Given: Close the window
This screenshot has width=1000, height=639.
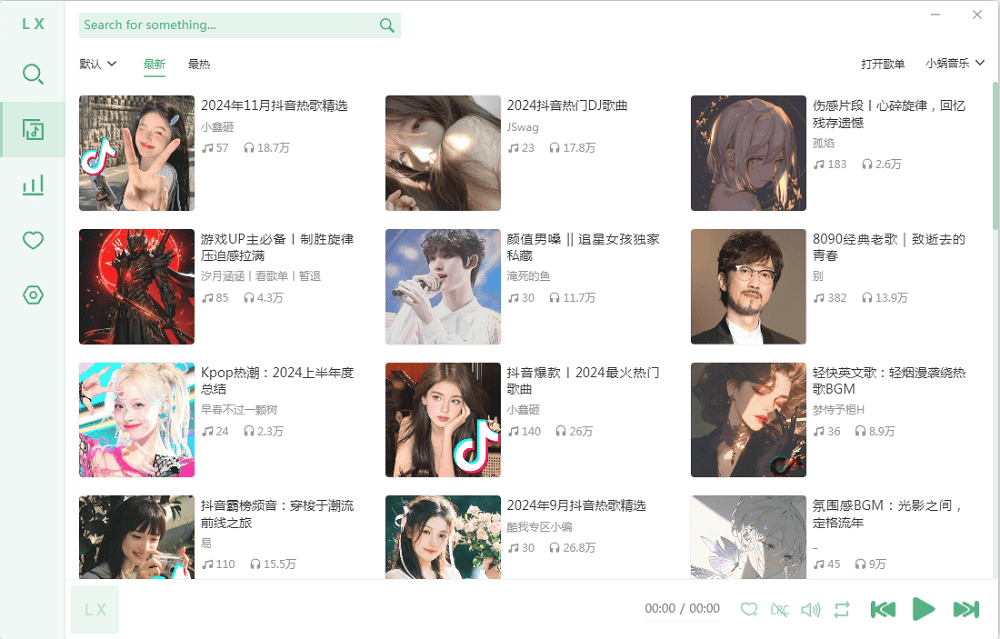Looking at the screenshot, I should click(x=977, y=14).
